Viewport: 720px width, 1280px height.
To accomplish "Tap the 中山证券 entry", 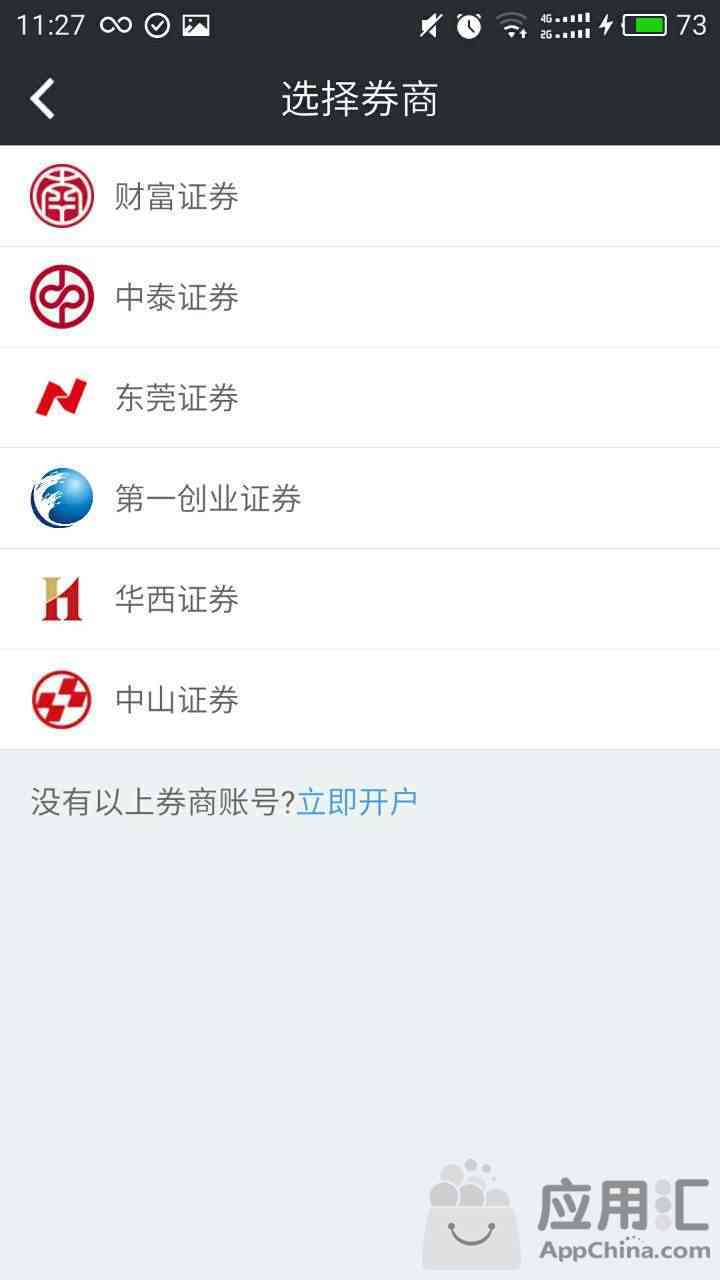I will [360, 700].
